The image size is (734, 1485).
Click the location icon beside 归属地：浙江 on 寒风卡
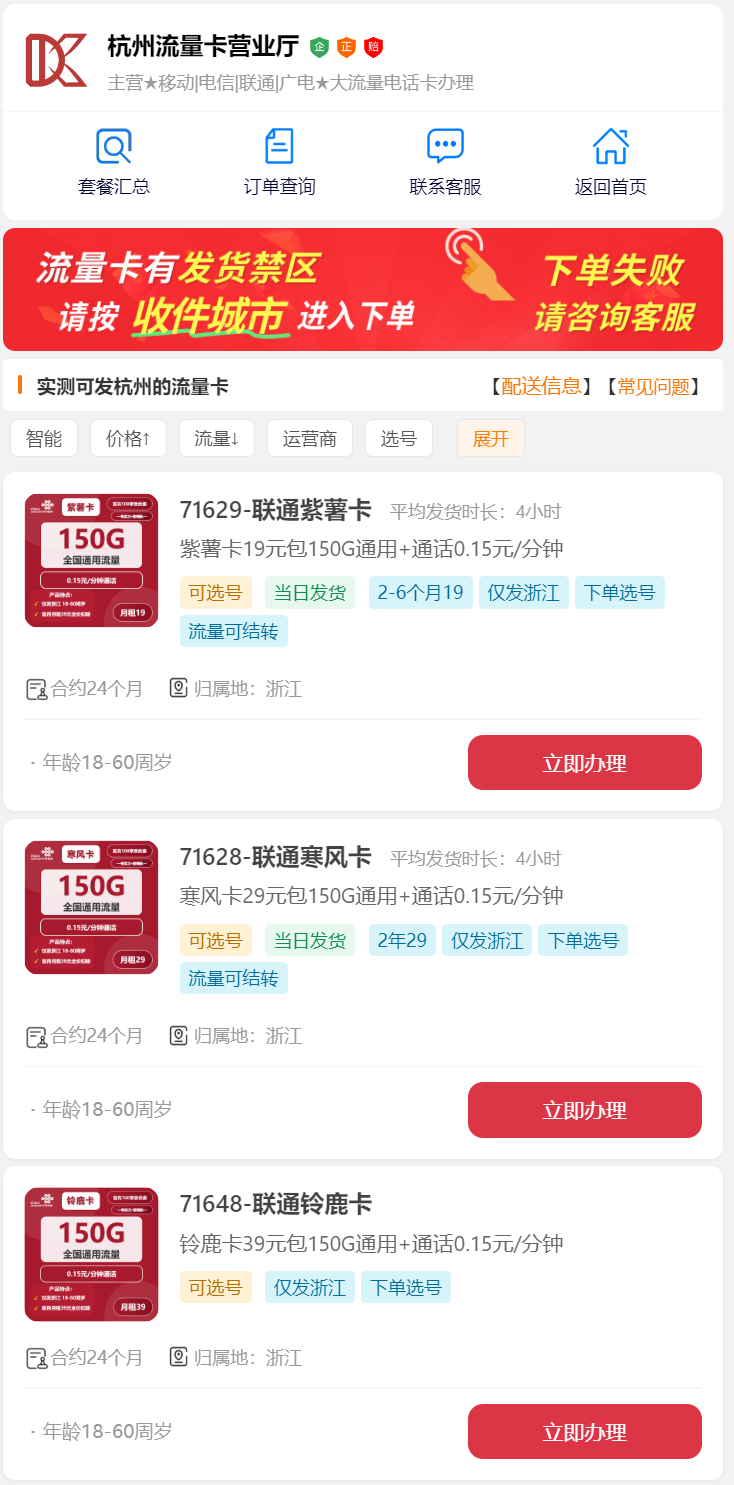178,1036
